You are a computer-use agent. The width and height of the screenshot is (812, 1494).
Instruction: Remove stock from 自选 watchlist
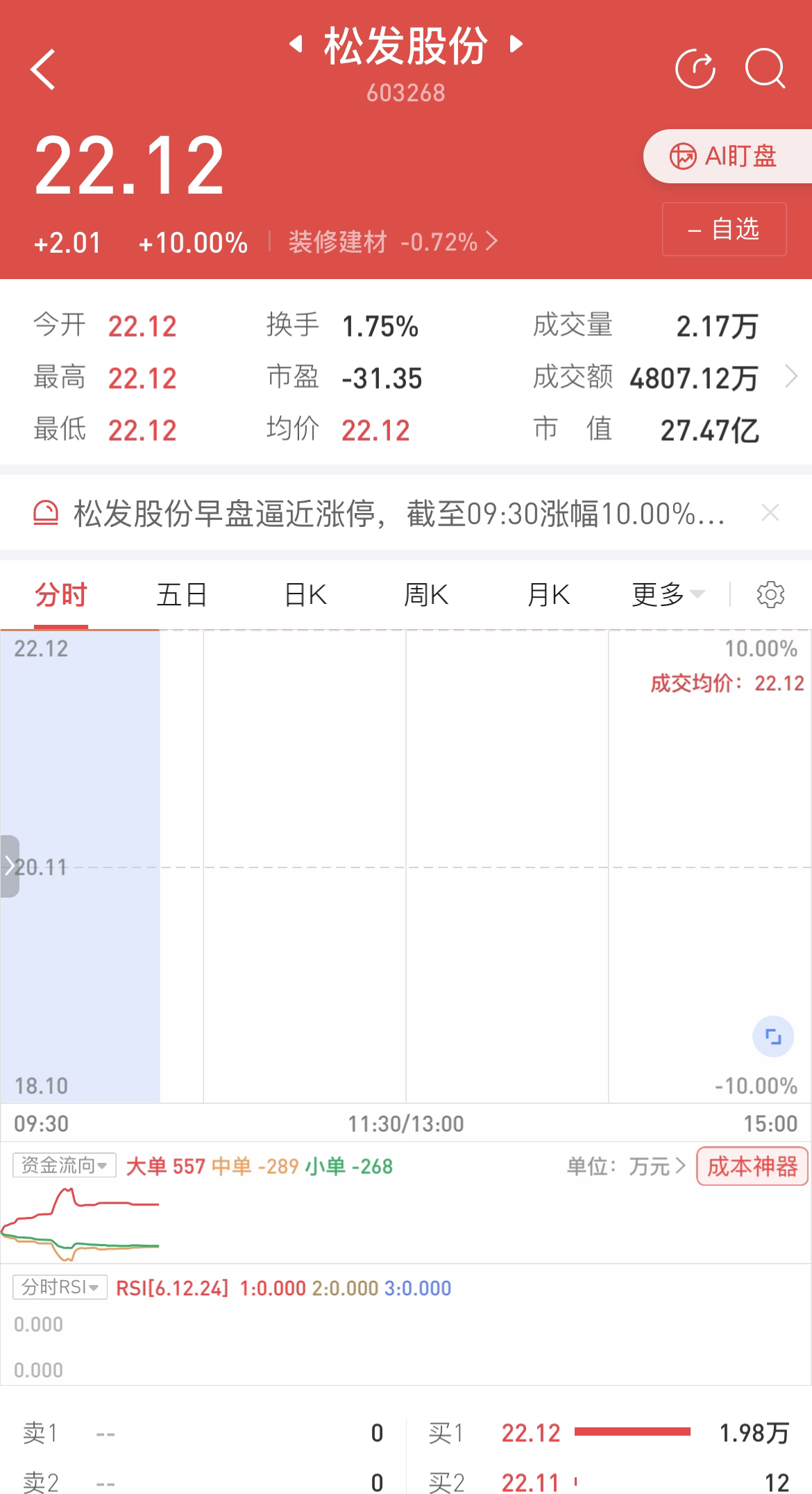(724, 229)
